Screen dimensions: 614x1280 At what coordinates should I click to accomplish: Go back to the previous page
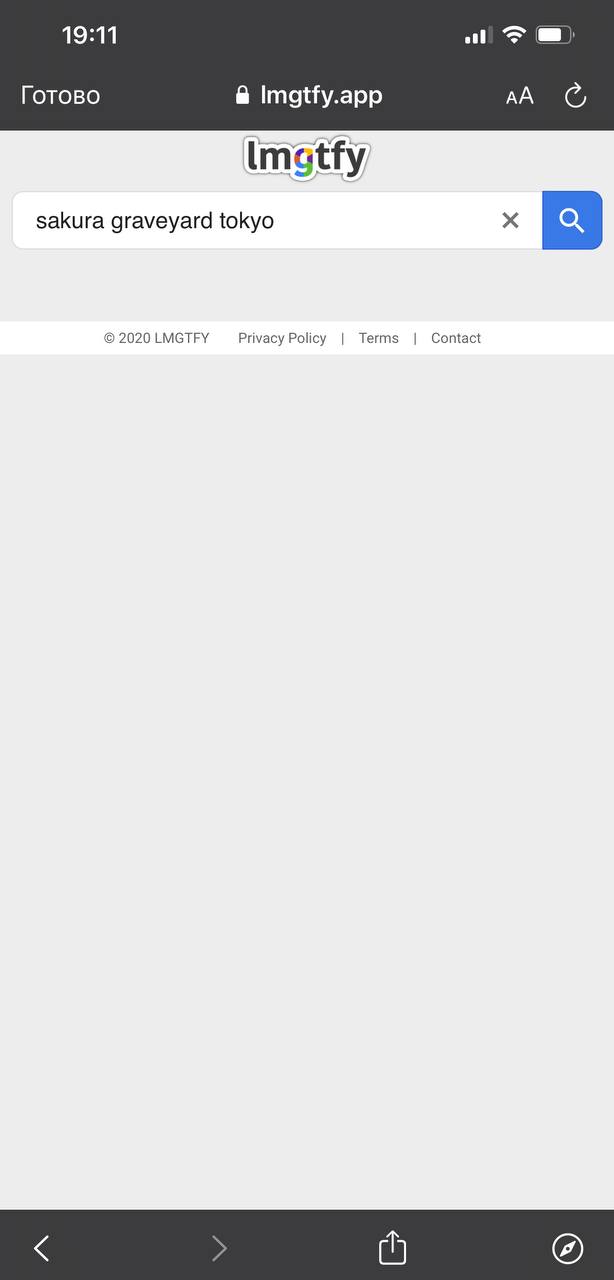pyautogui.click(x=42, y=1247)
